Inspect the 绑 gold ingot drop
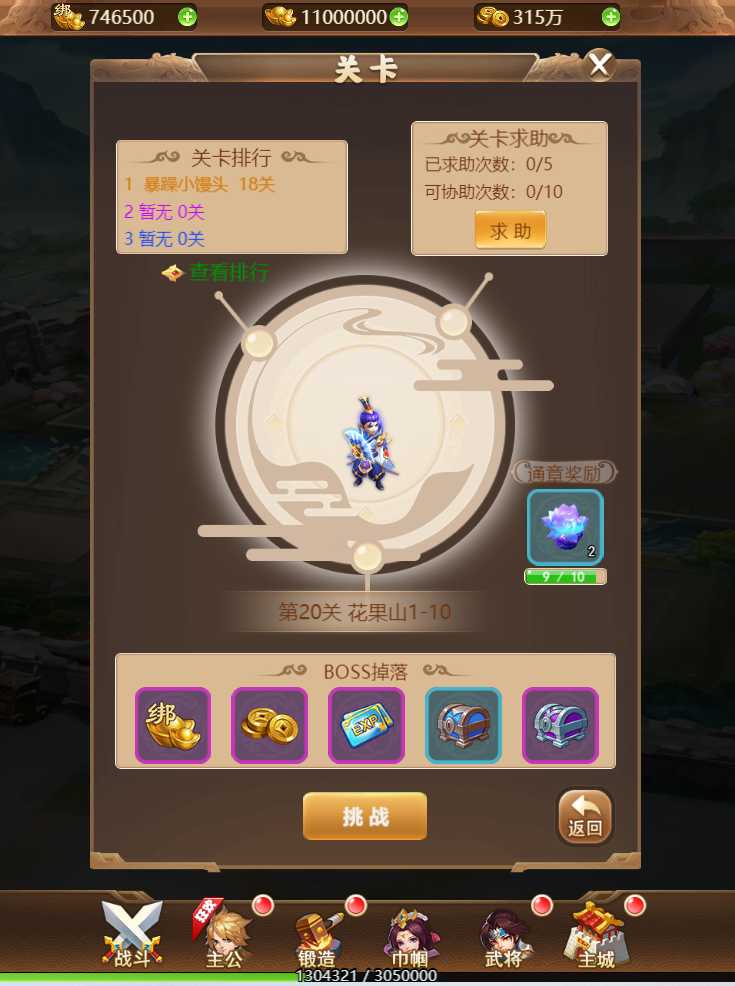735x986 pixels. coord(173,725)
